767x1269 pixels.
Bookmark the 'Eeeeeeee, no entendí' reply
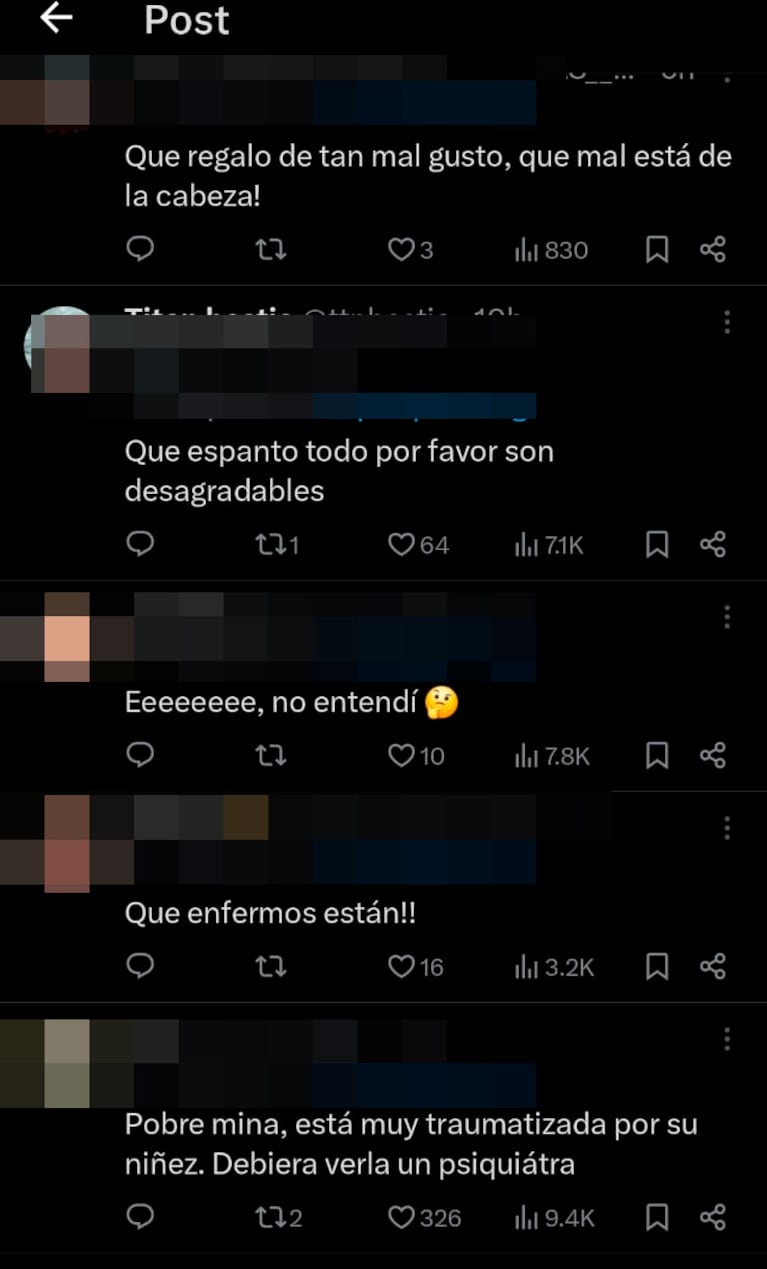657,756
